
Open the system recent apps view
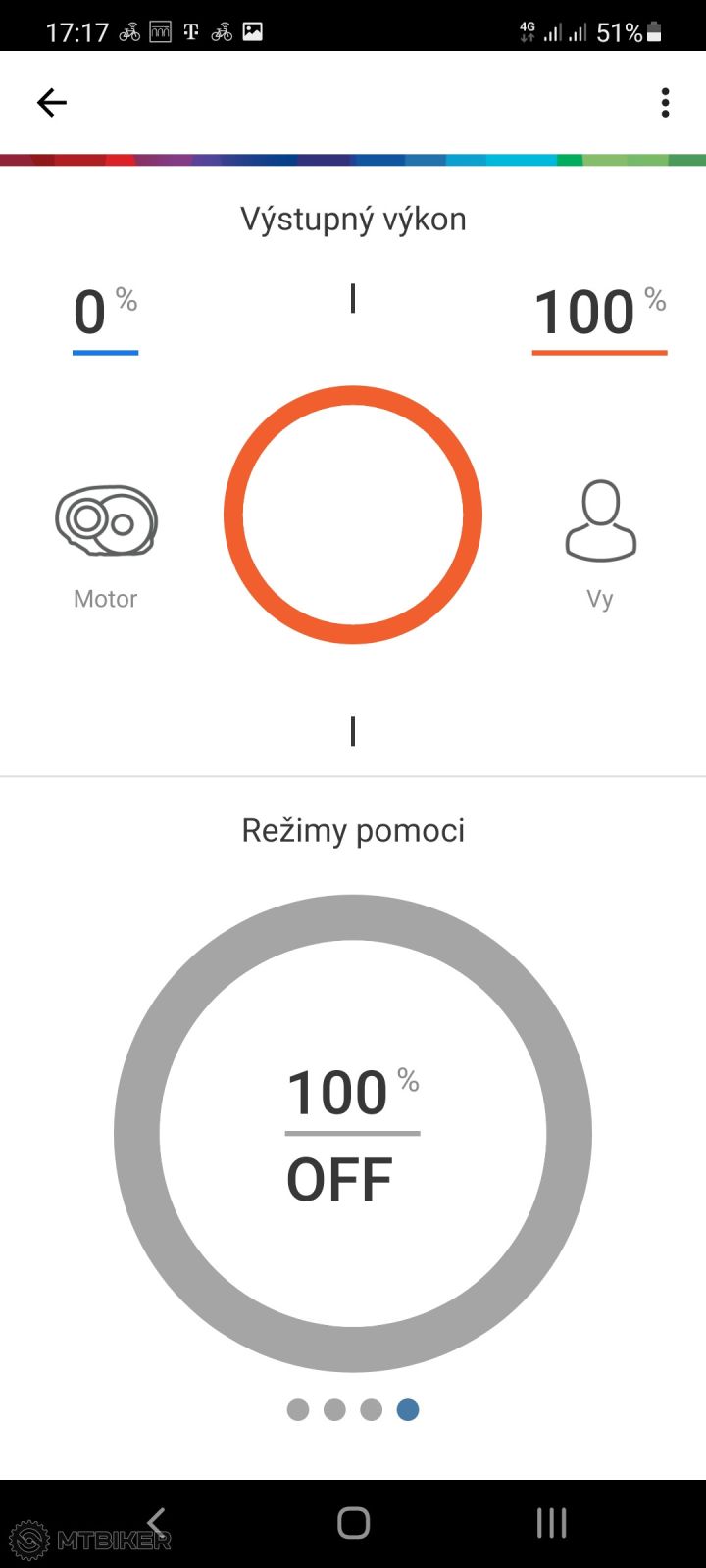pyautogui.click(x=551, y=1522)
